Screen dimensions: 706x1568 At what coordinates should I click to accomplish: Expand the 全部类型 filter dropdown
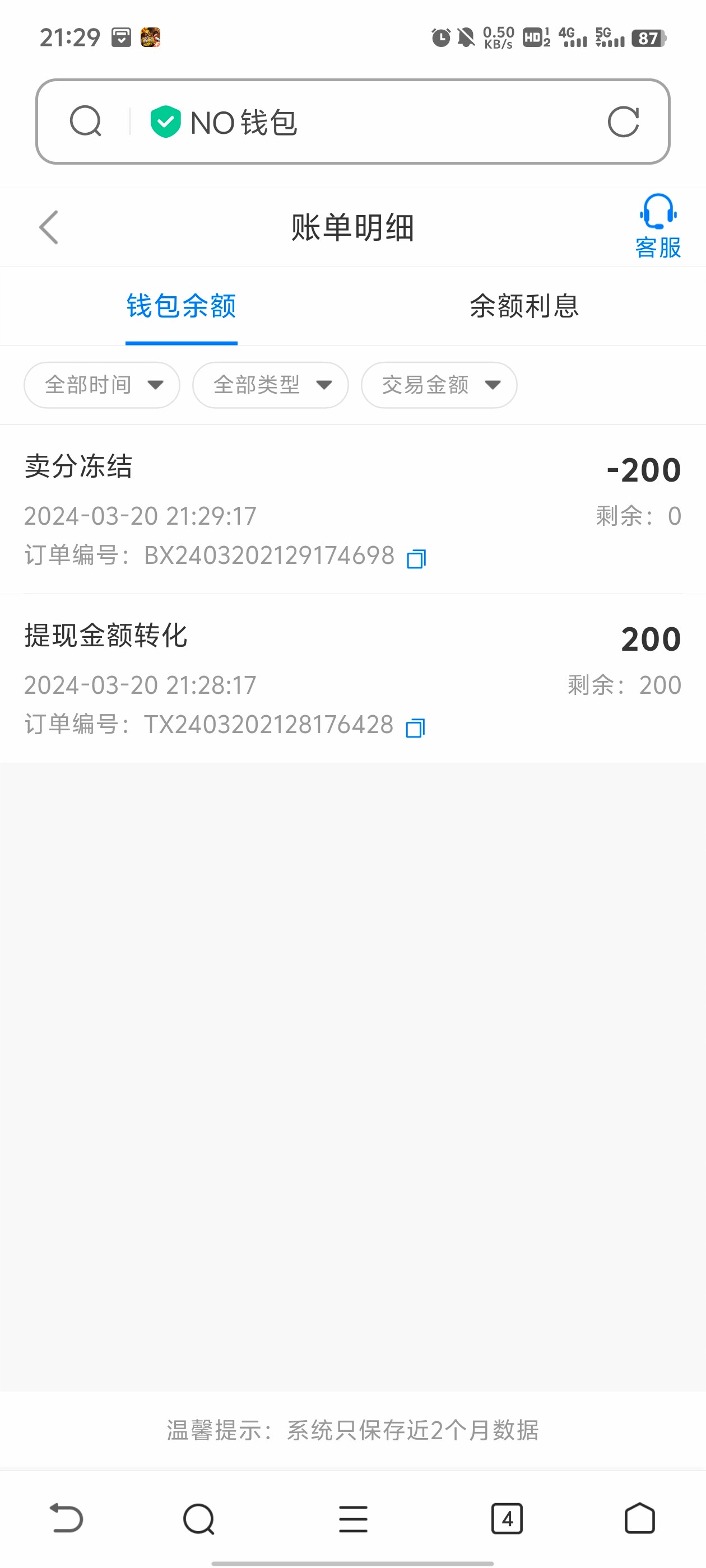click(271, 385)
